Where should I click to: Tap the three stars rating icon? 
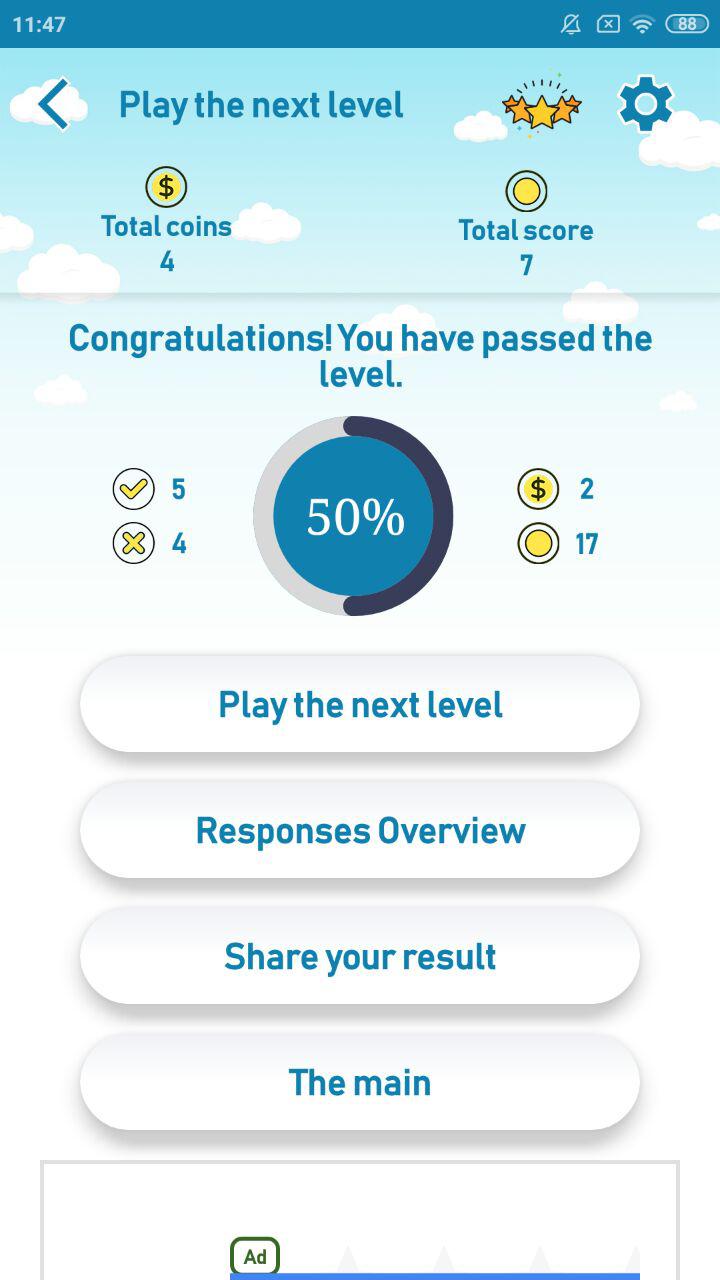(x=541, y=104)
